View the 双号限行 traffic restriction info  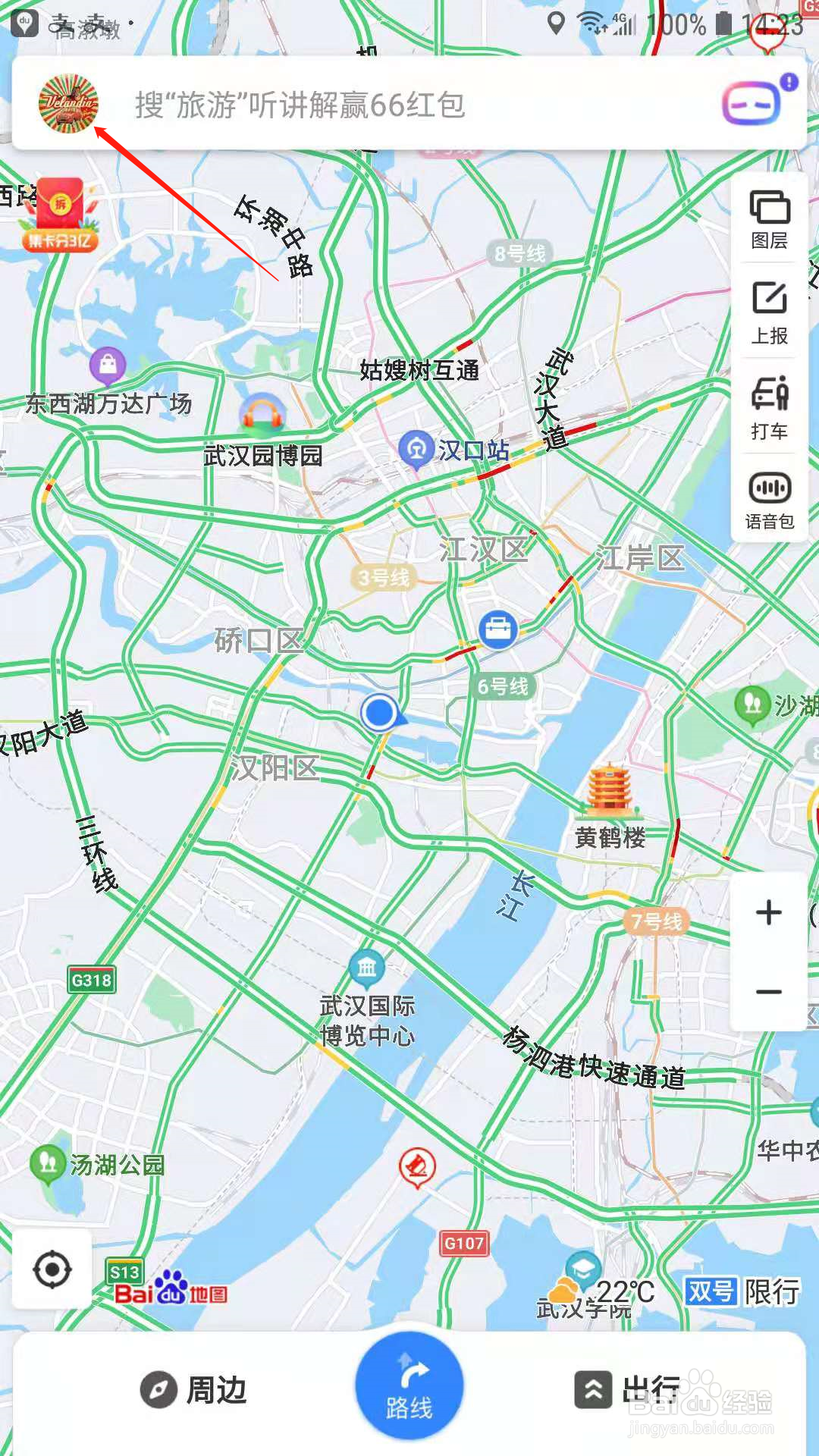(x=742, y=1291)
